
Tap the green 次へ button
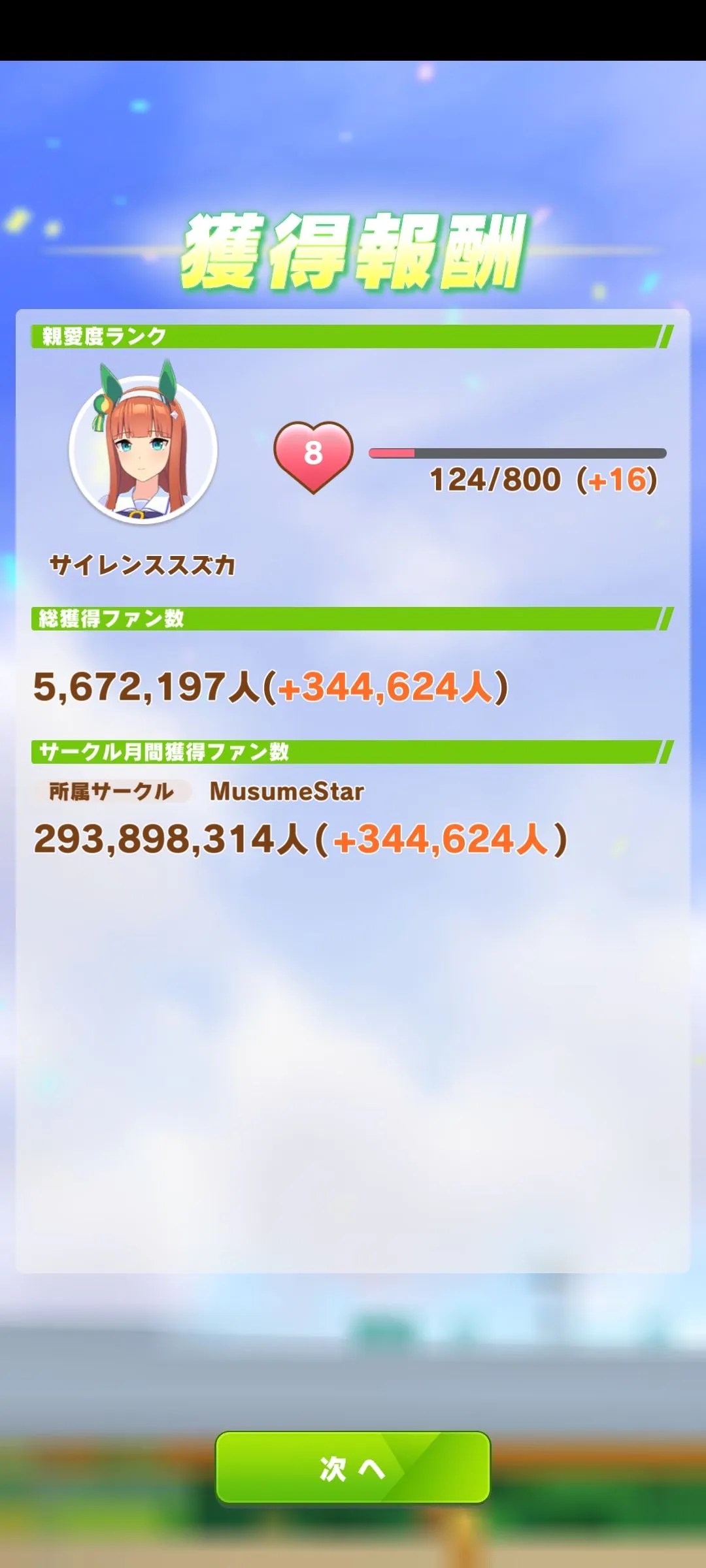[x=352, y=1467]
